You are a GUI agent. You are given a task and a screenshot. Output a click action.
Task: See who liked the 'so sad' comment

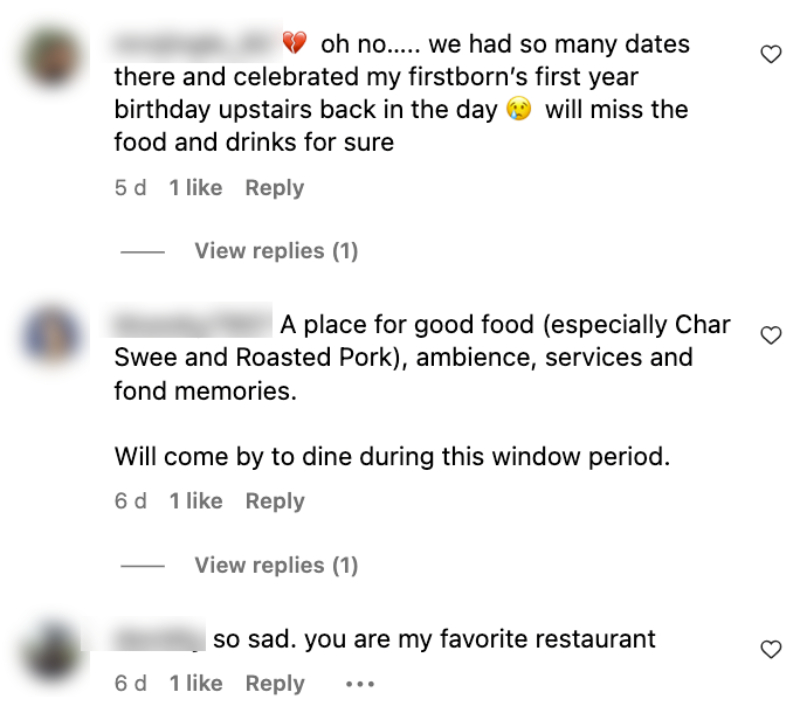click(195, 684)
